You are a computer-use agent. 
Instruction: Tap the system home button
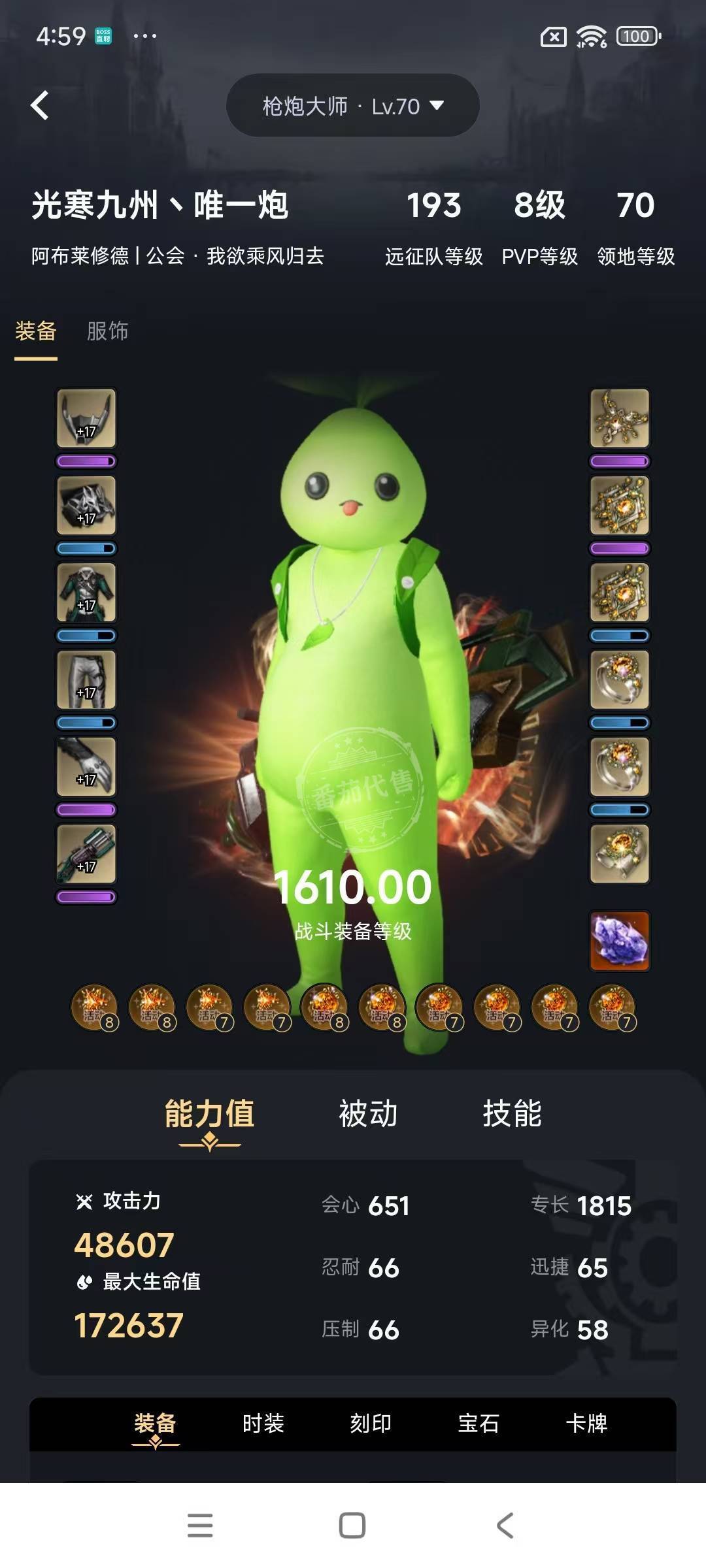[x=352, y=1526]
